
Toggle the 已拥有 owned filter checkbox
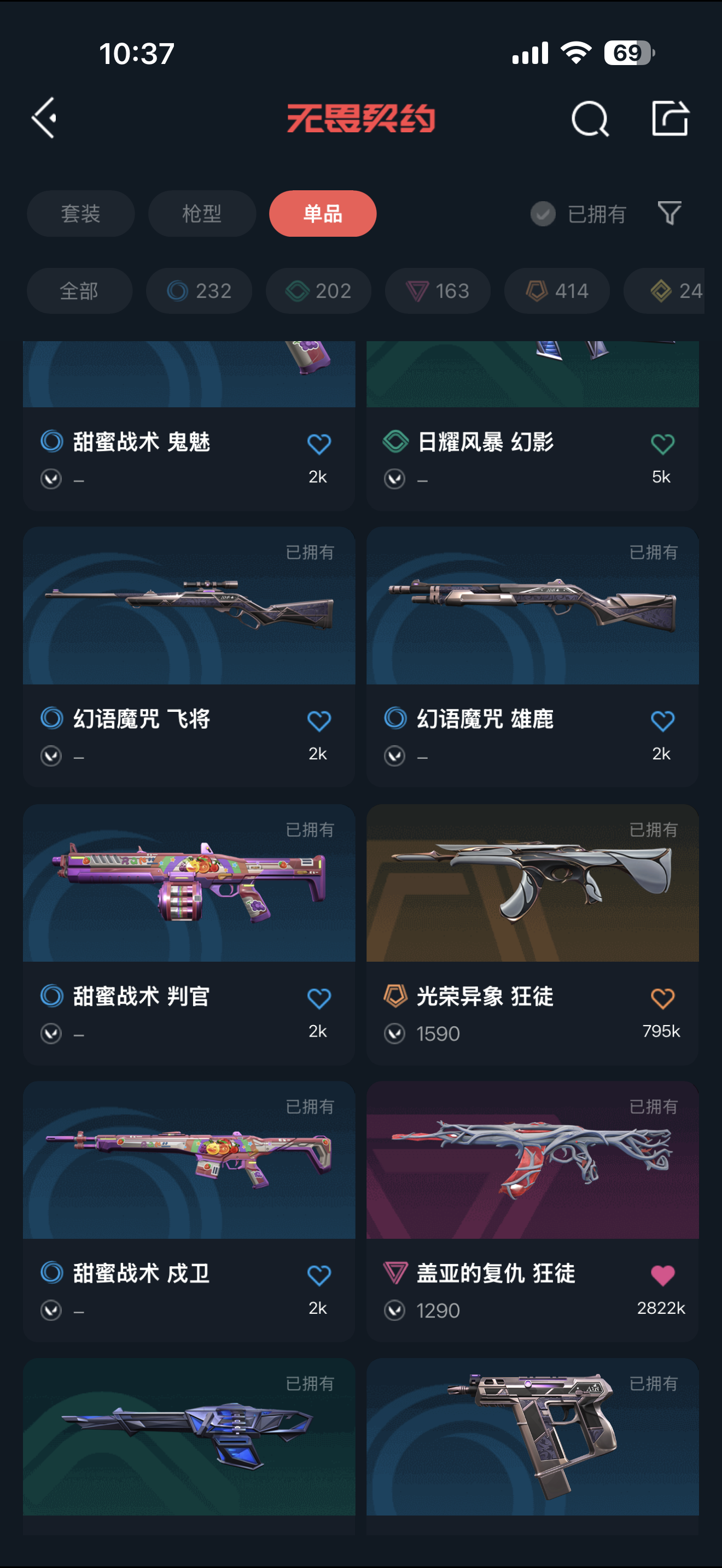(x=543, y=214)
